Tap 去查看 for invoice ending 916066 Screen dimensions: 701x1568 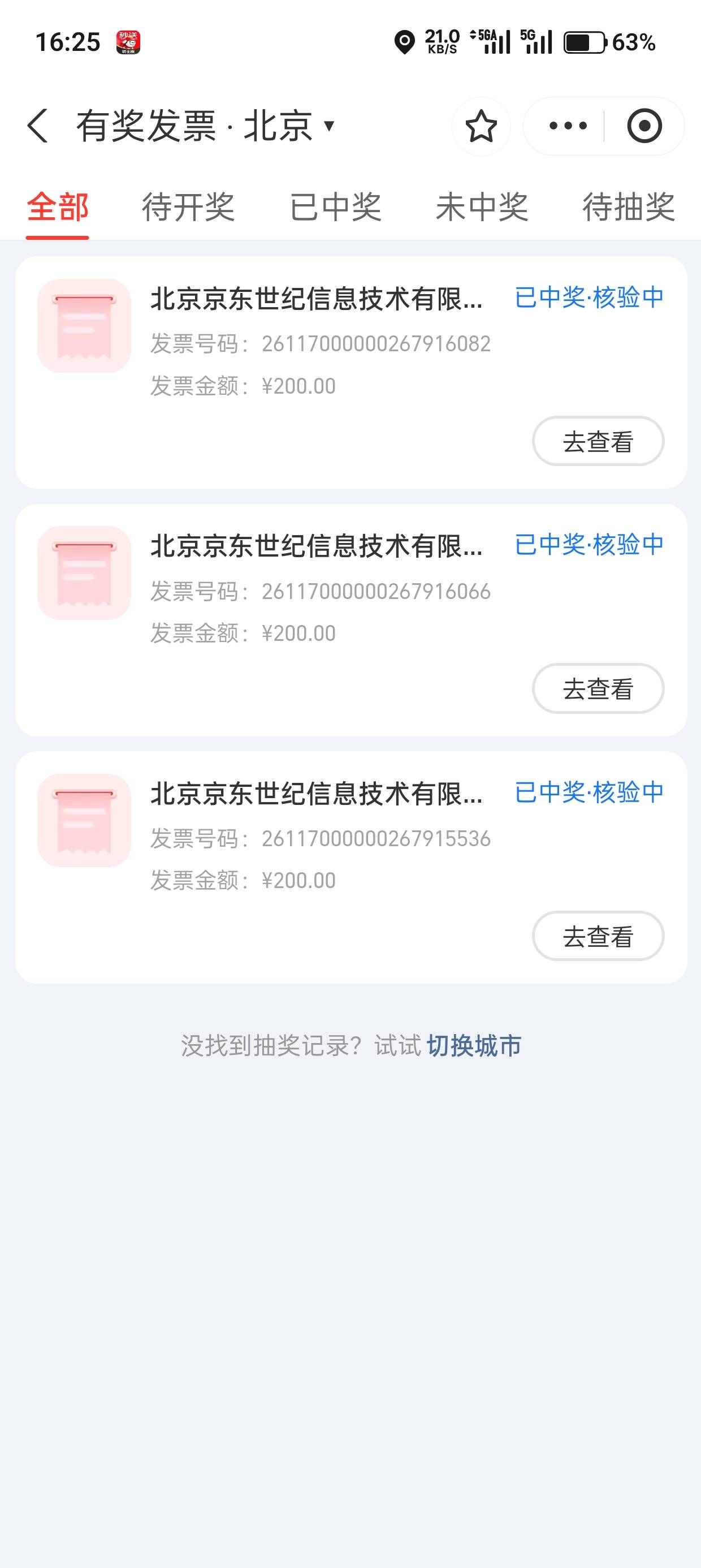point(598,688)
